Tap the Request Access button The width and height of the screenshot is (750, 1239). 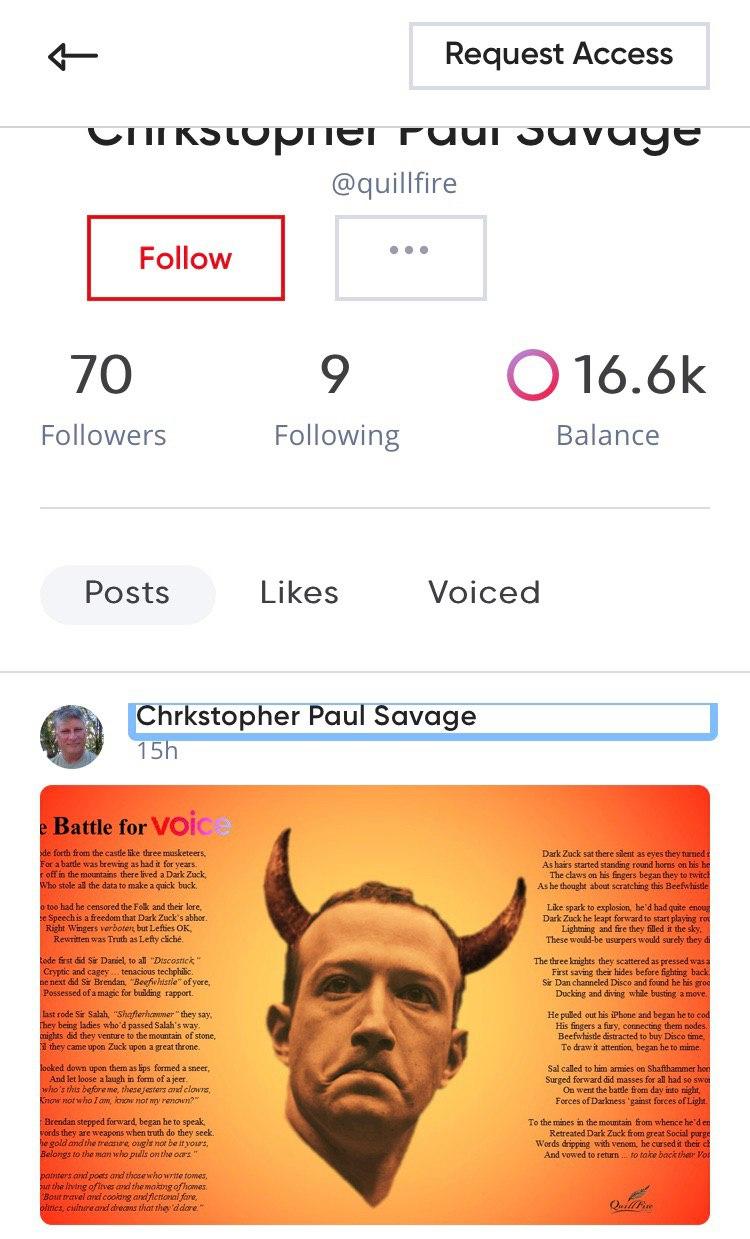tap(559, 55)
